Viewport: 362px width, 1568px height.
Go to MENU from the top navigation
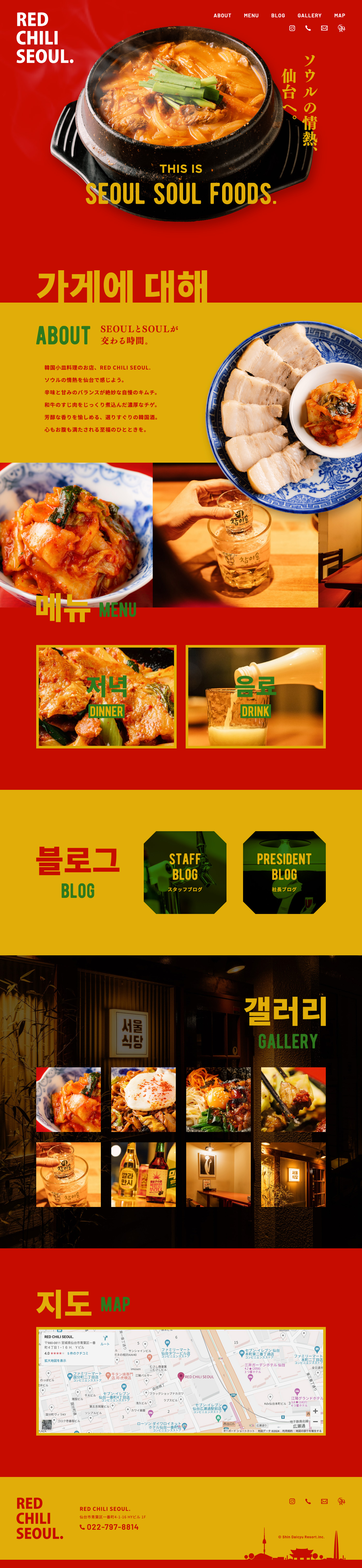(251, 16)
